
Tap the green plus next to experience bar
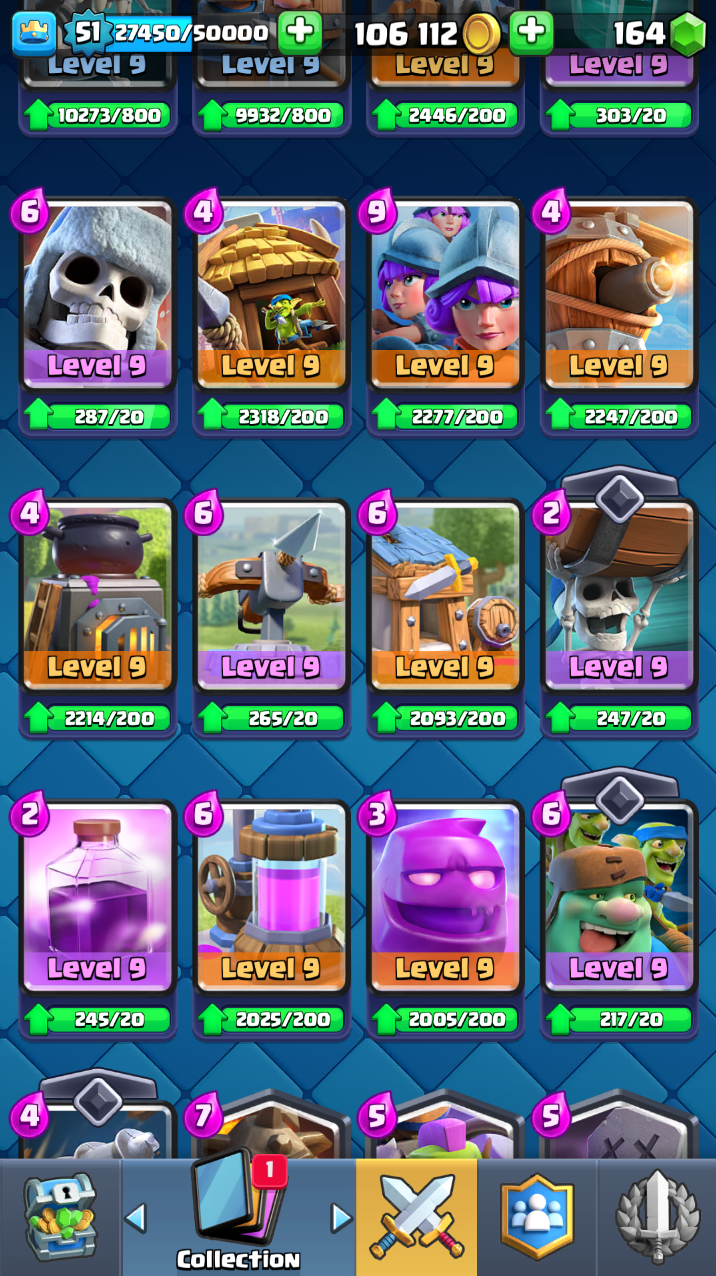[299, 34]
